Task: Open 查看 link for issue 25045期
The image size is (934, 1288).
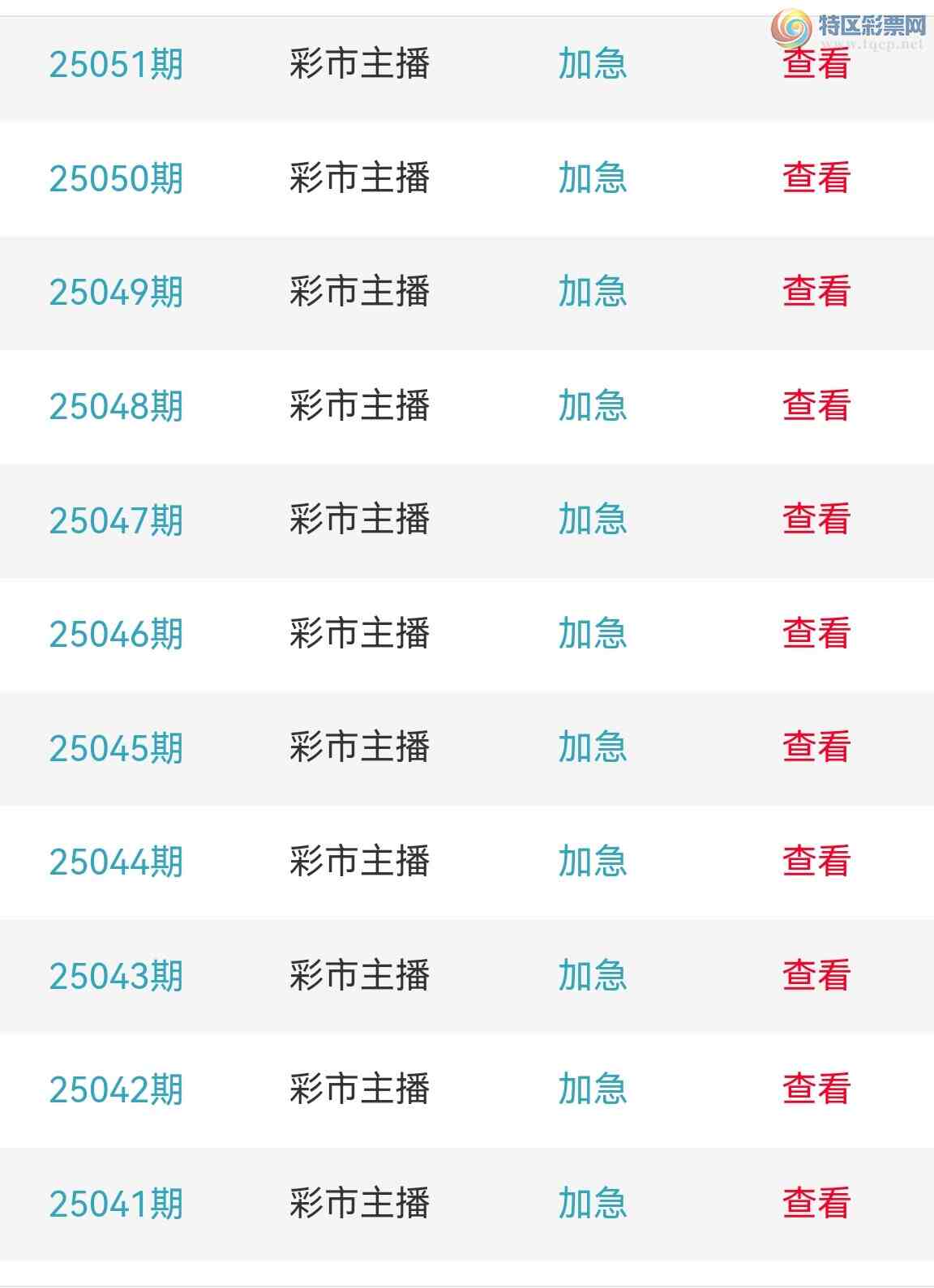Action: pyautogui.click(x=817, y=746)
